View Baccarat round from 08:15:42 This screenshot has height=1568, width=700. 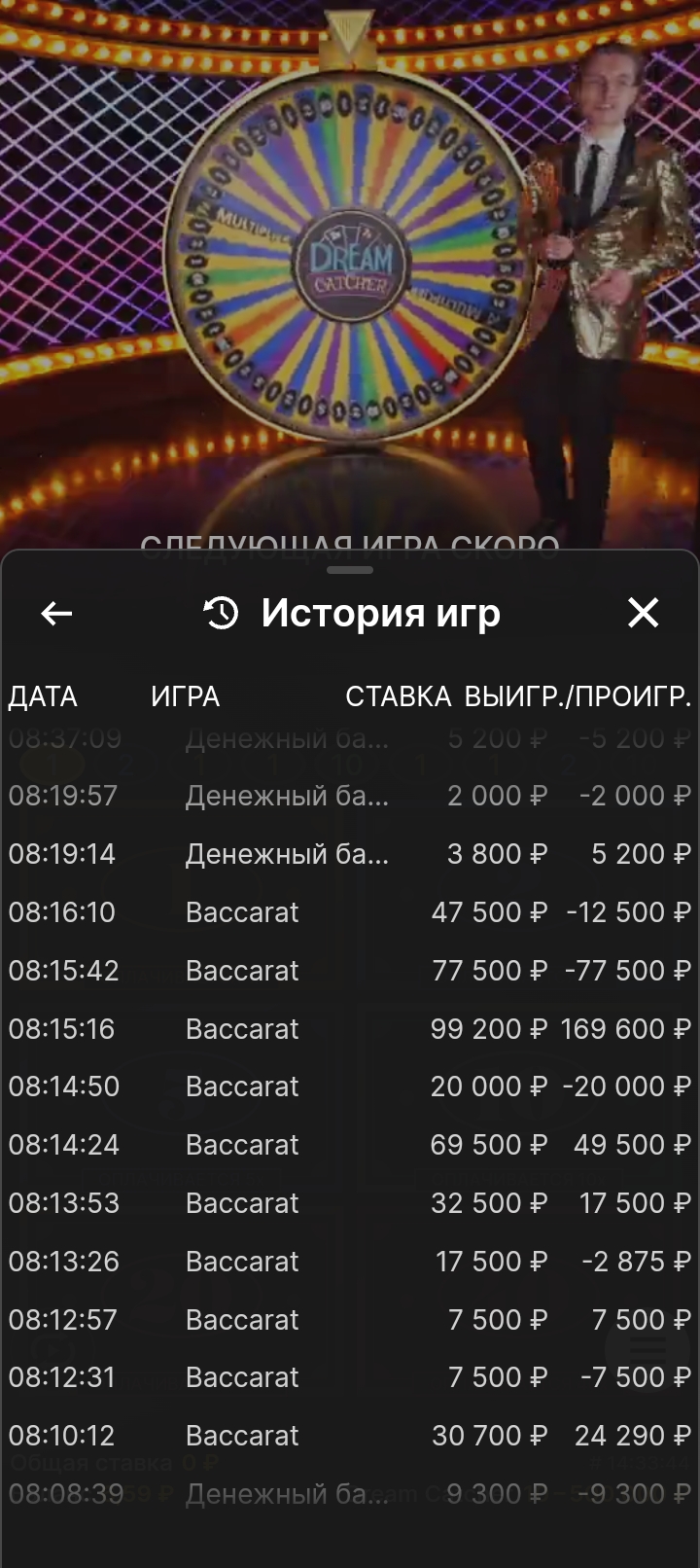(350, 971)
